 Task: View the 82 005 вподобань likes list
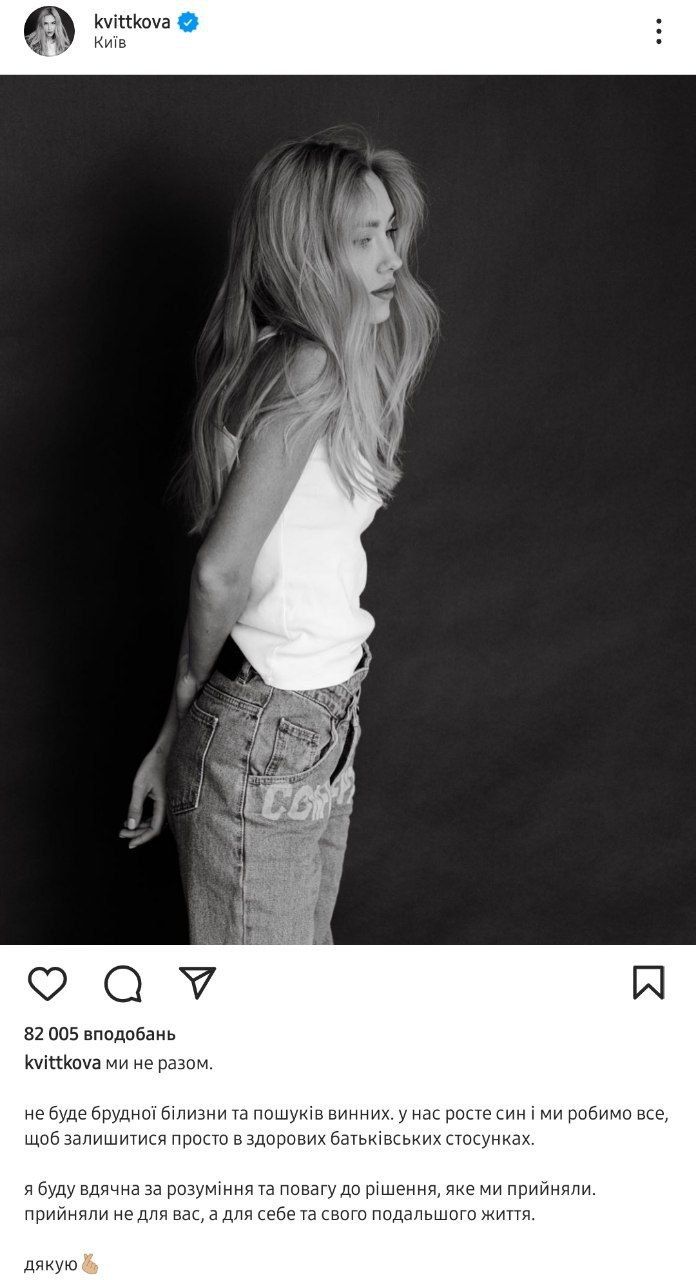99,1034
